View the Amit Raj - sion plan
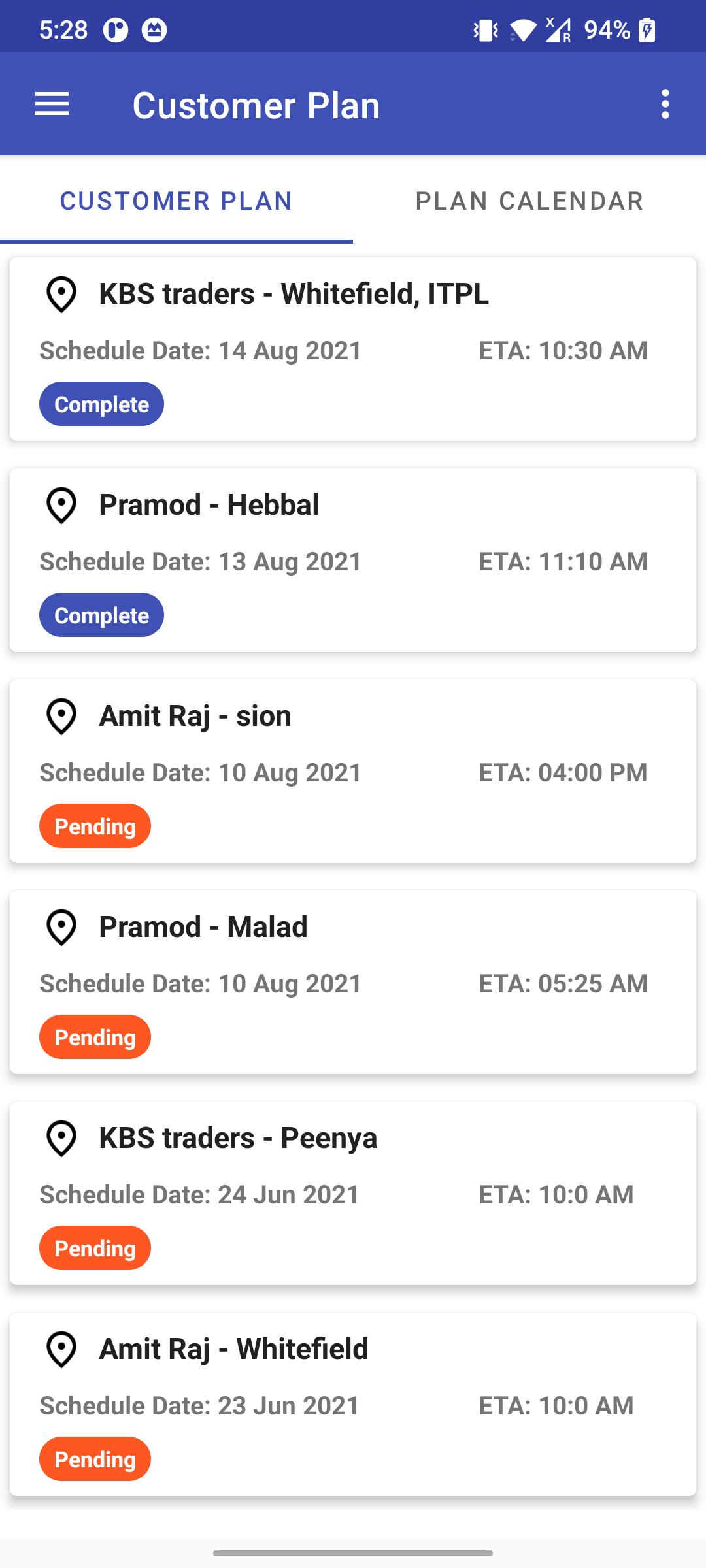 click(x=353, y=771)
